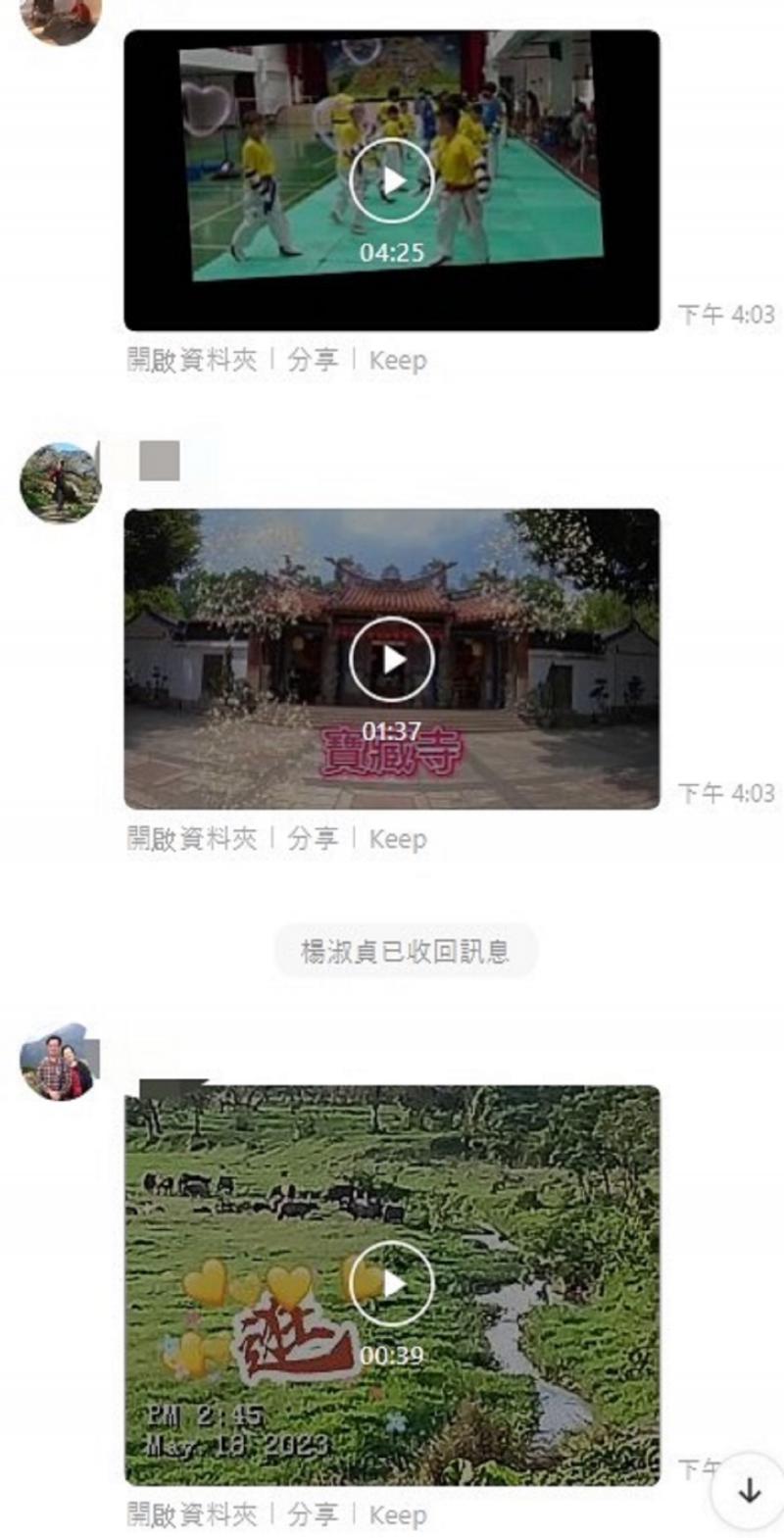Viewport: 784px width, 1538px height.
Task: Save the 00:39 video to Keep
Action: click(397, 1514)
